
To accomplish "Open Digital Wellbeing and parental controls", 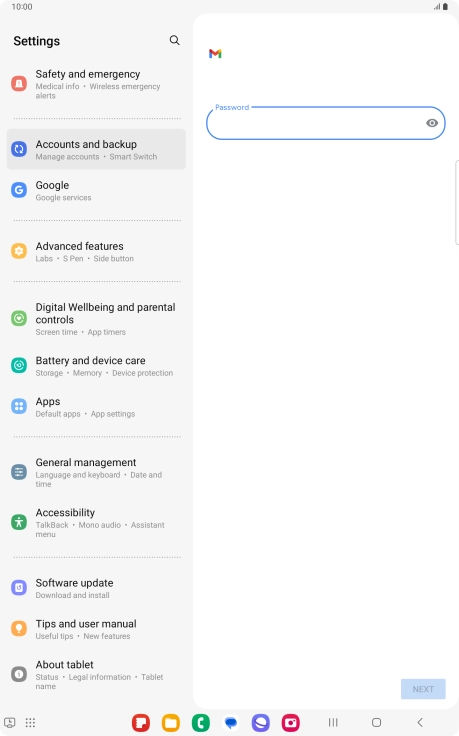I will tap(96, 319).
